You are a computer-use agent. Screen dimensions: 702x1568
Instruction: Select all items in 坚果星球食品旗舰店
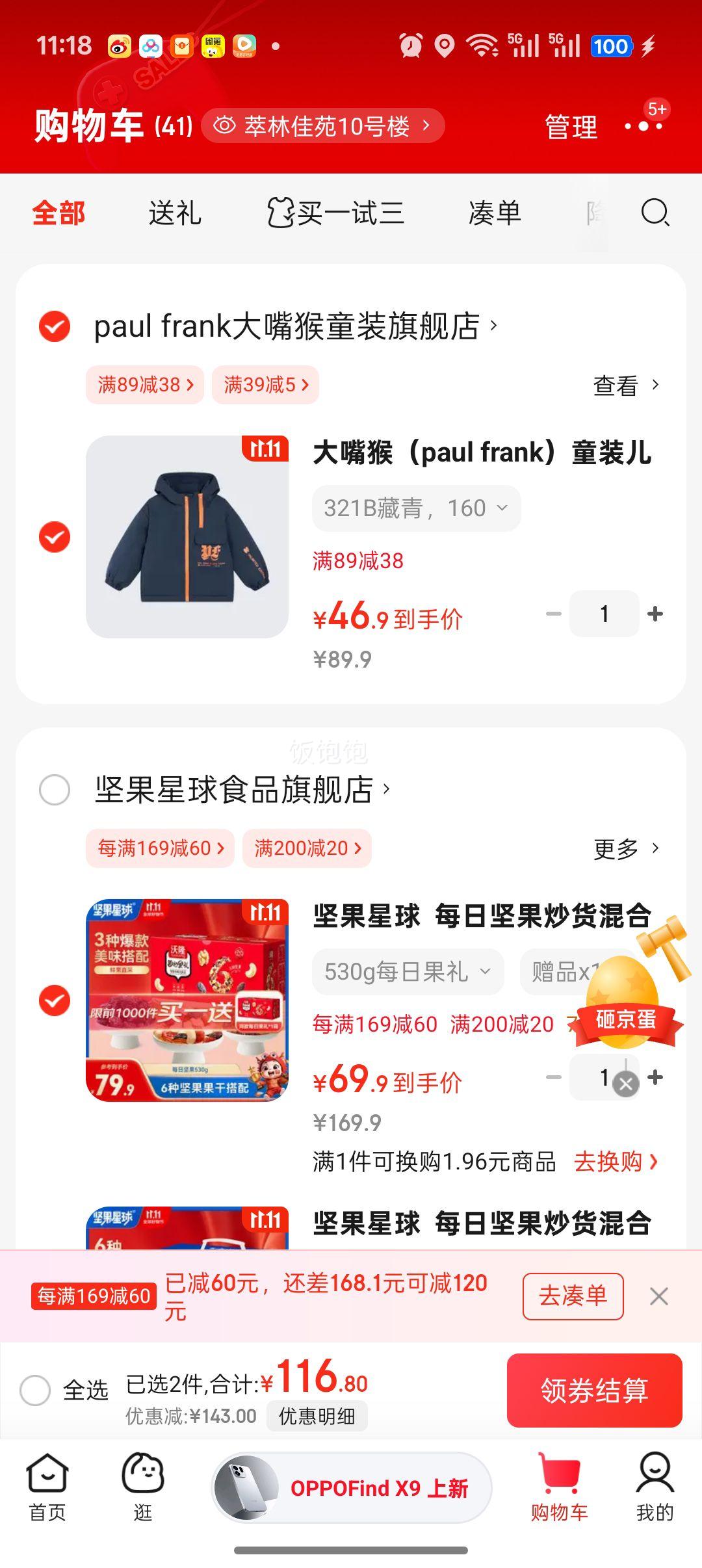(55, 790)
